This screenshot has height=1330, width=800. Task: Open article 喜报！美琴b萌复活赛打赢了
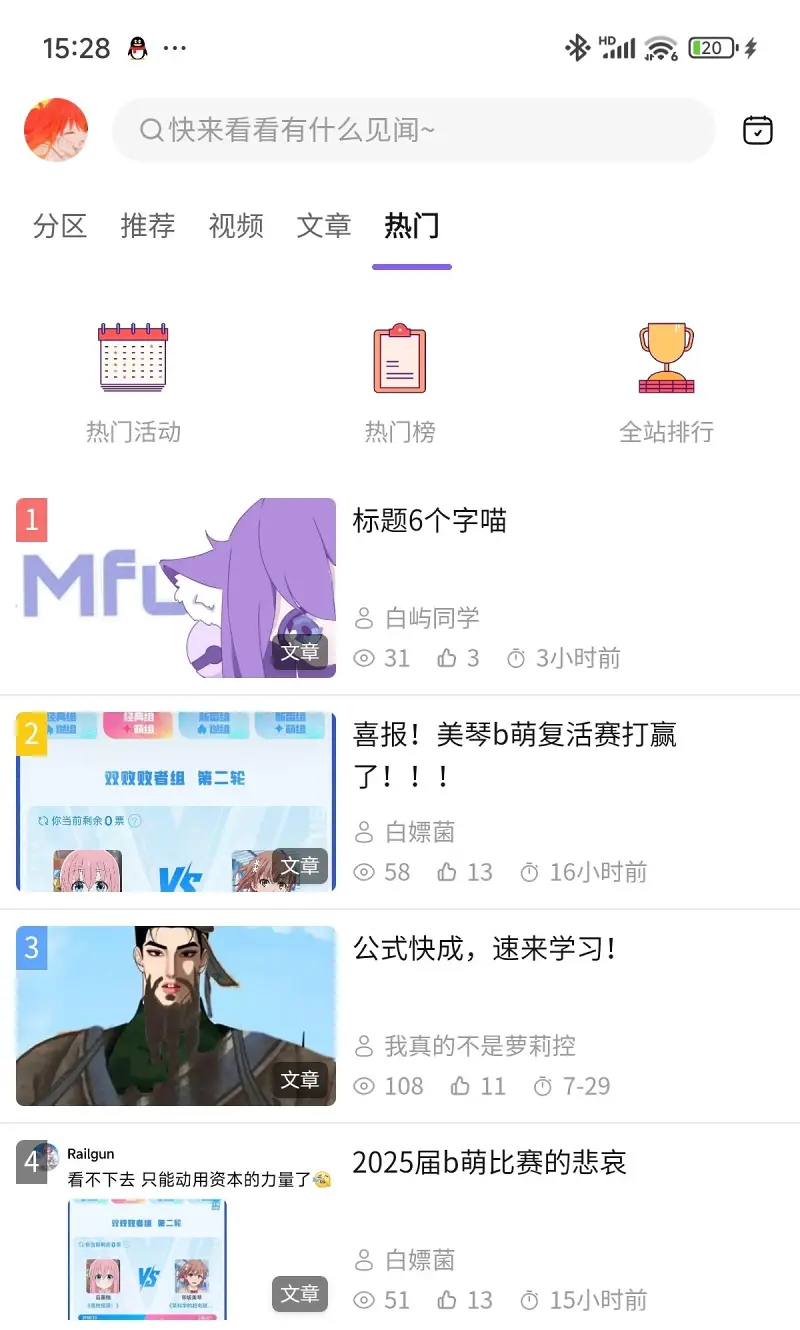(x=514, y=754)
